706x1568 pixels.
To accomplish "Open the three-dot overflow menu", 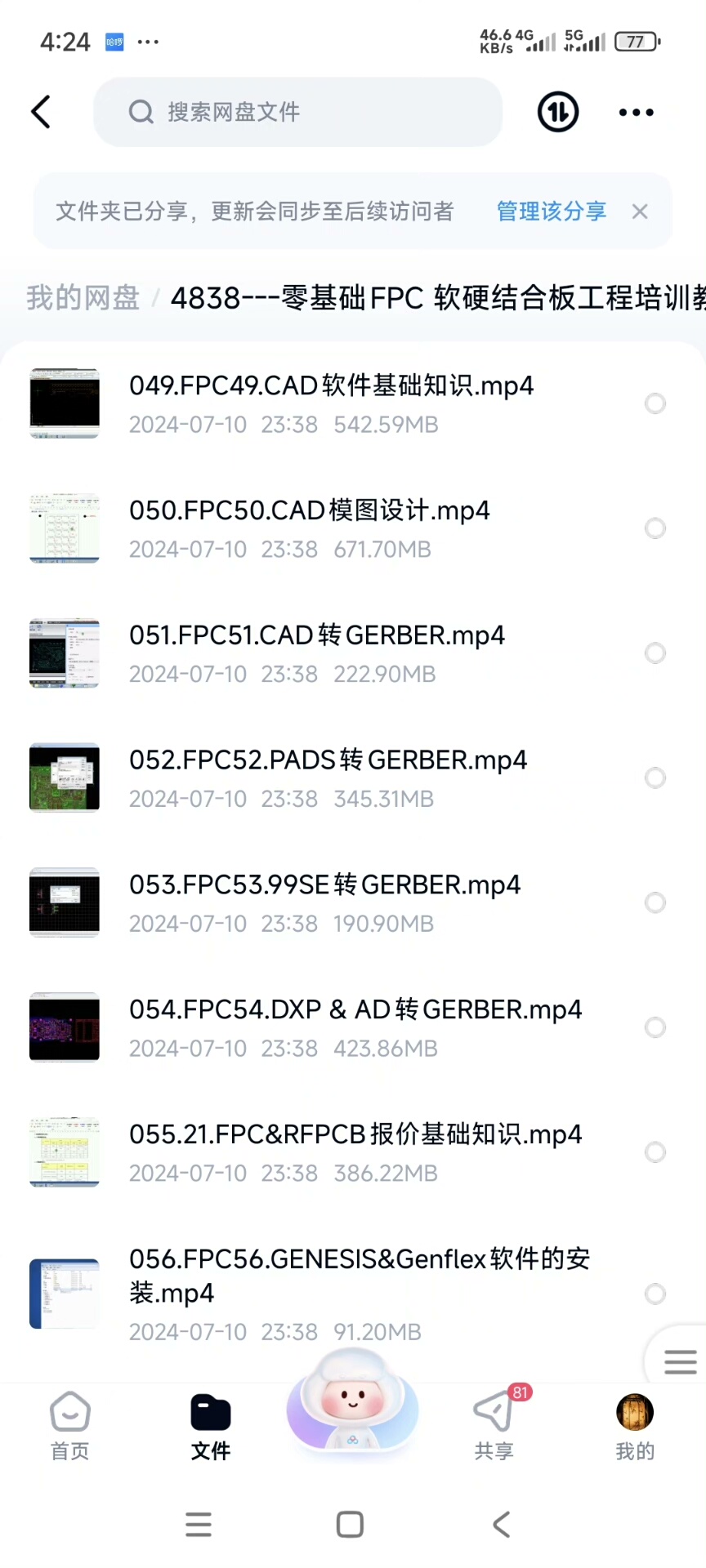I will coord(636,113).
